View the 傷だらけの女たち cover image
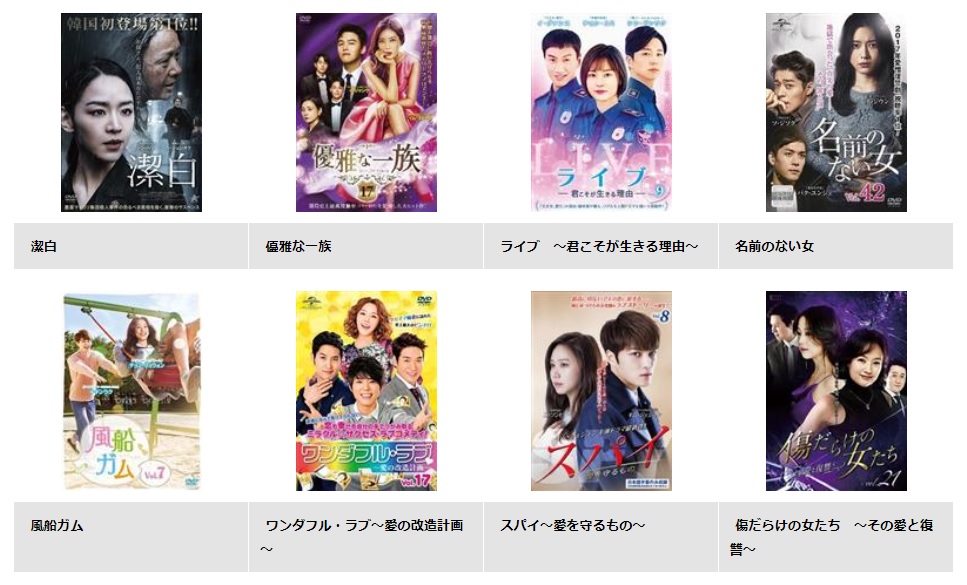967x585 pixels. click(836, 391)
